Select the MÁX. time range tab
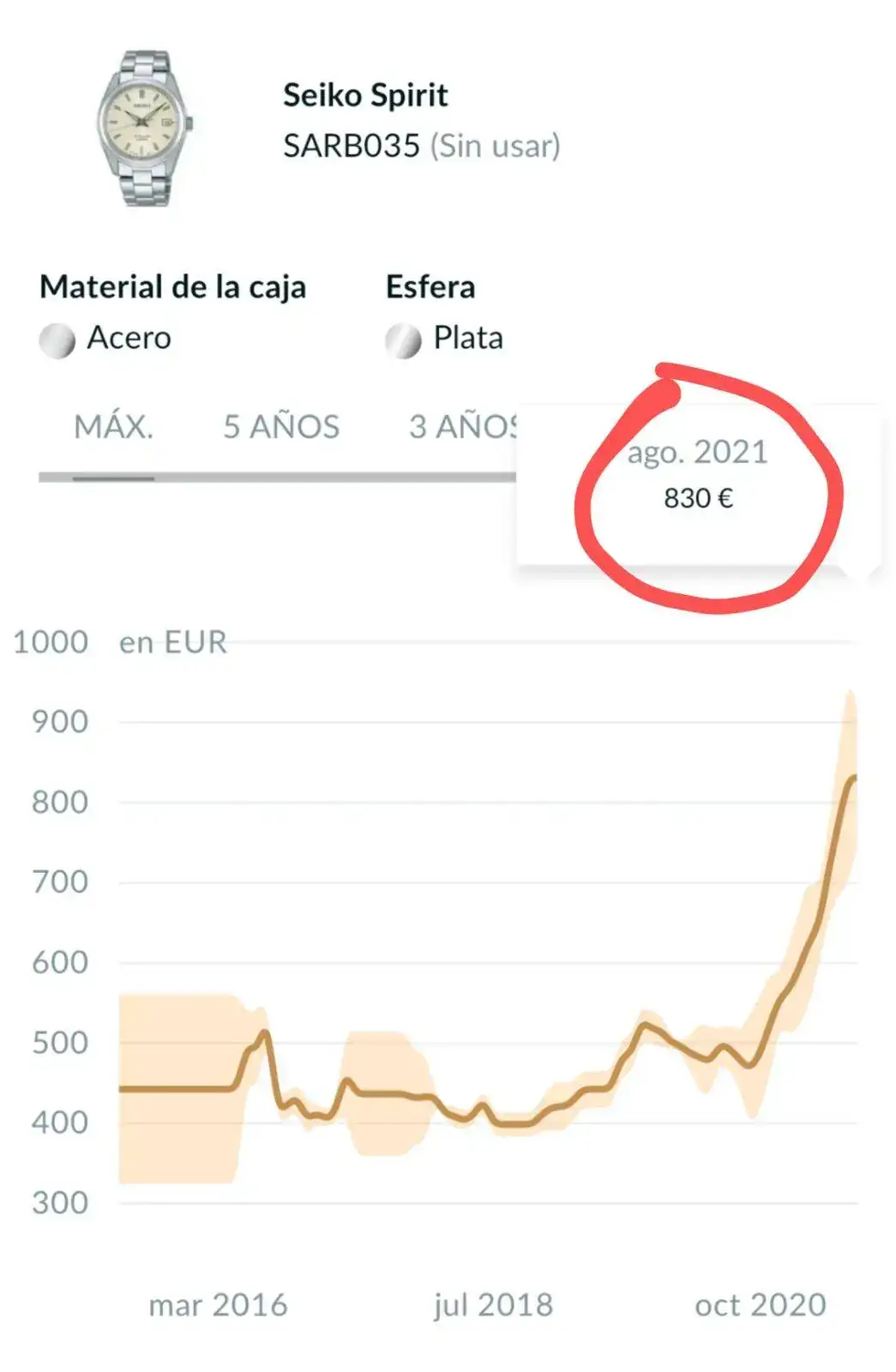Viewport: 896px width, 1372px height. click(x=113, y=427)
